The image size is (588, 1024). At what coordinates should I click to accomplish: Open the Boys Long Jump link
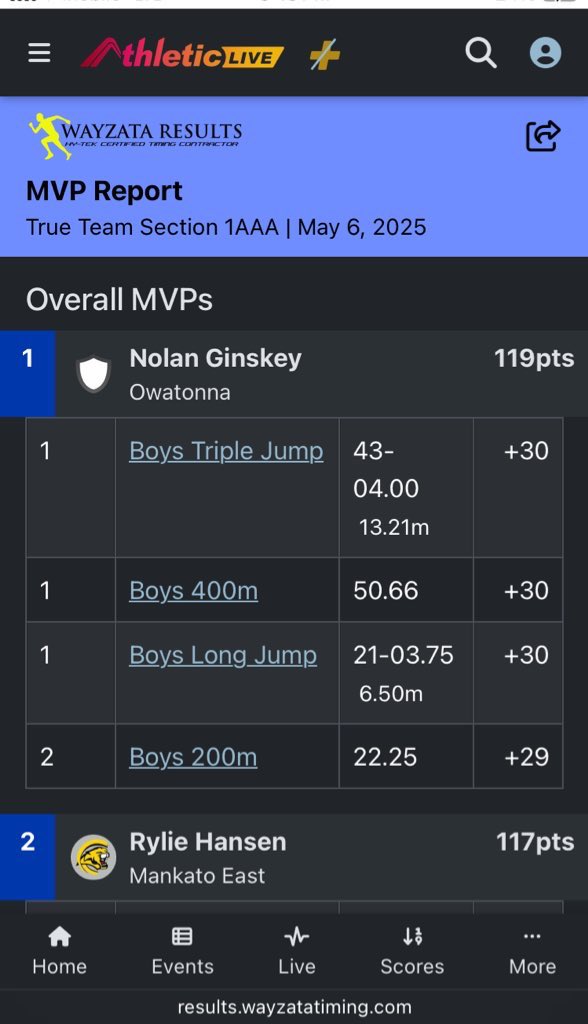pos(223,655)
